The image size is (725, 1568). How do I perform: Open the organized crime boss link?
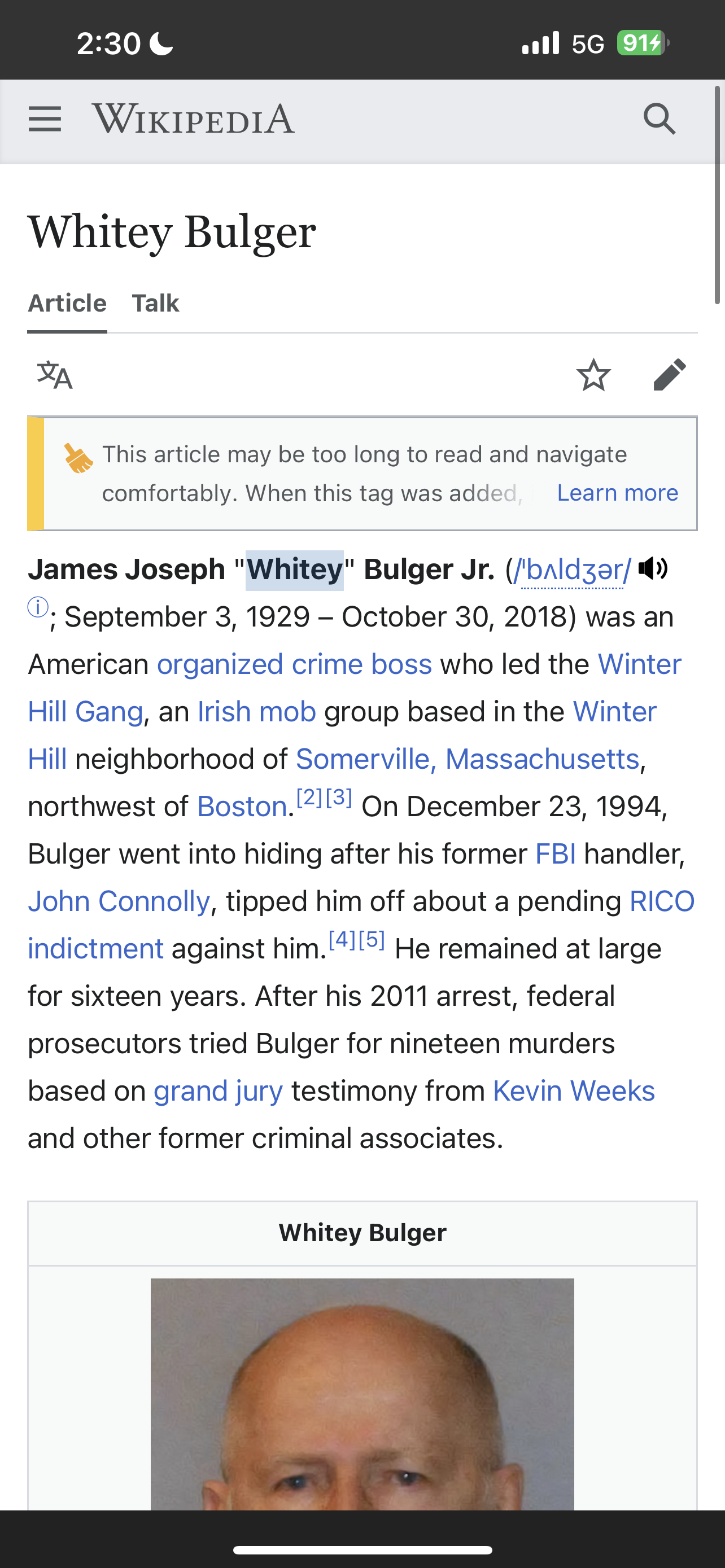coord(295,664)
